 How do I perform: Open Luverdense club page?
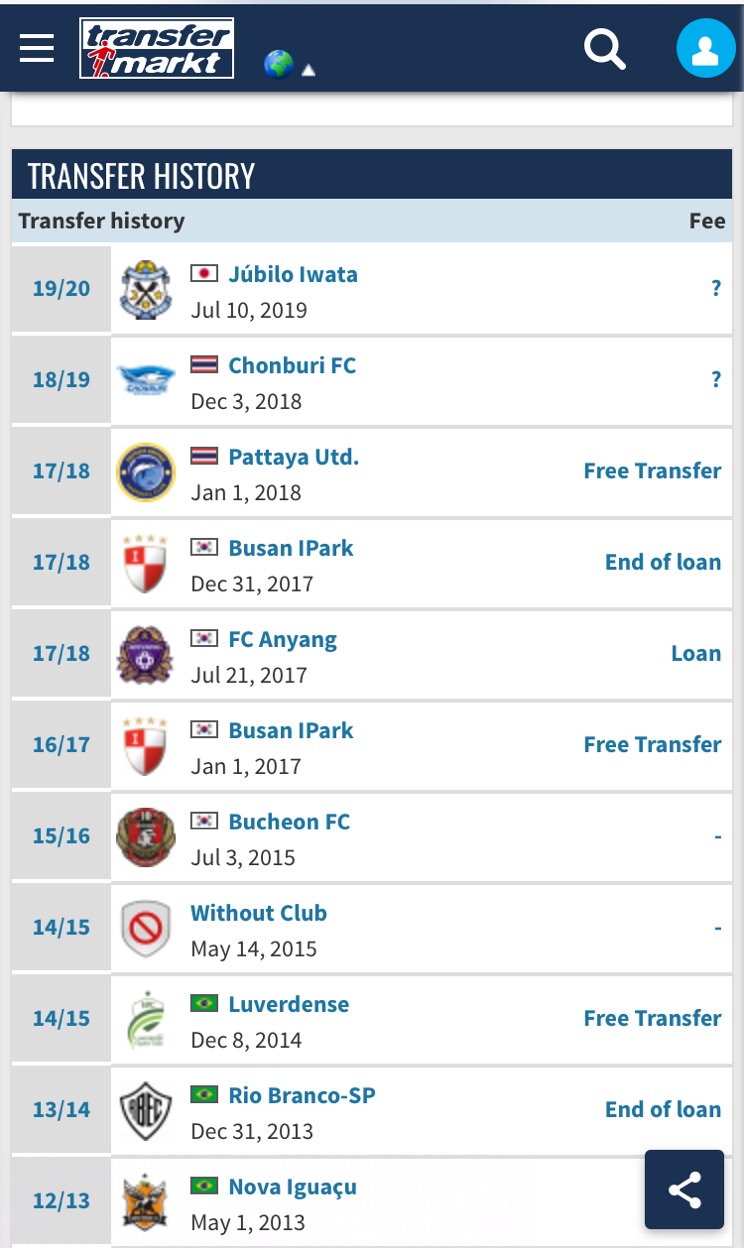[289, 1004]
